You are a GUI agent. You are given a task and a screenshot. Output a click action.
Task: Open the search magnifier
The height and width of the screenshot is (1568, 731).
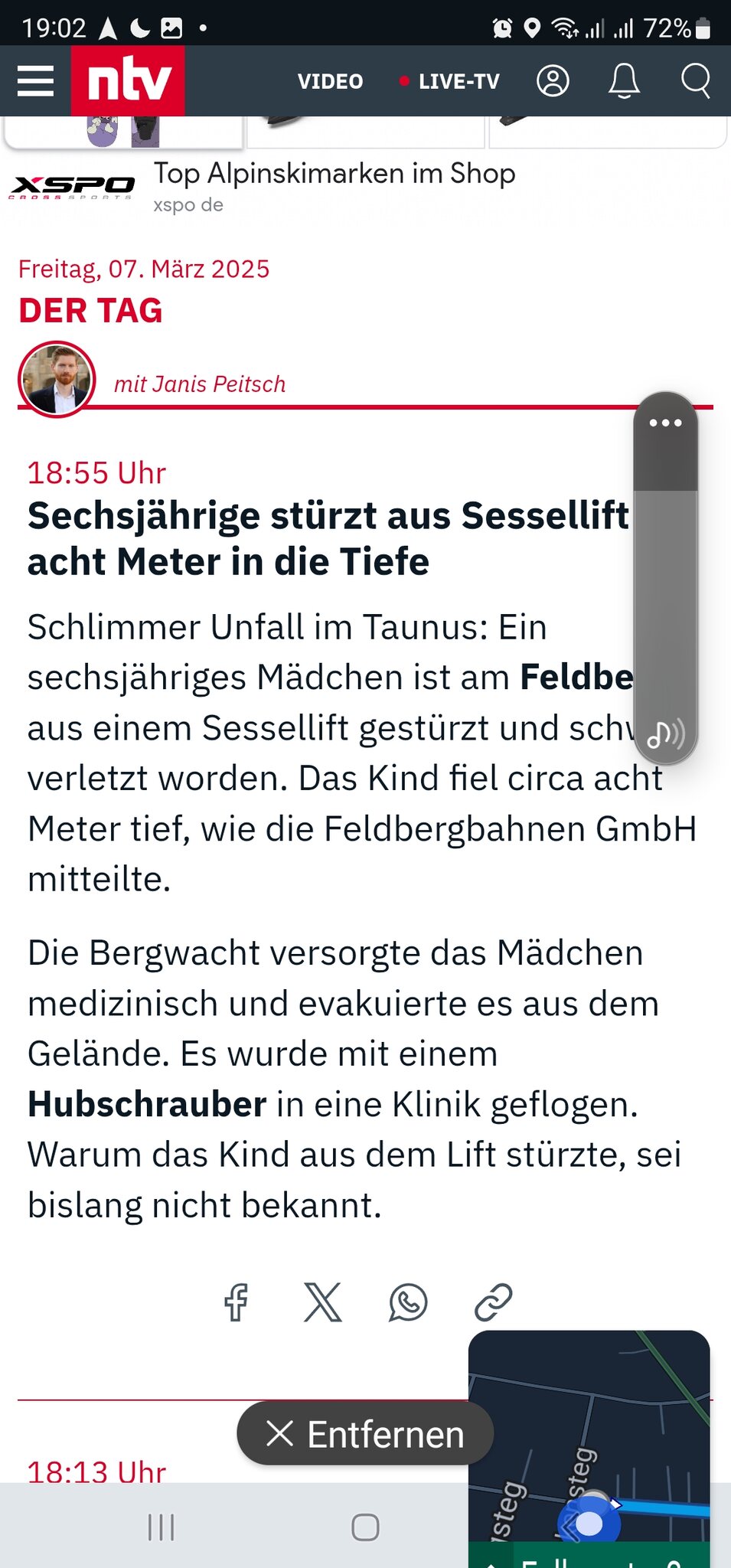pos(695,81)
